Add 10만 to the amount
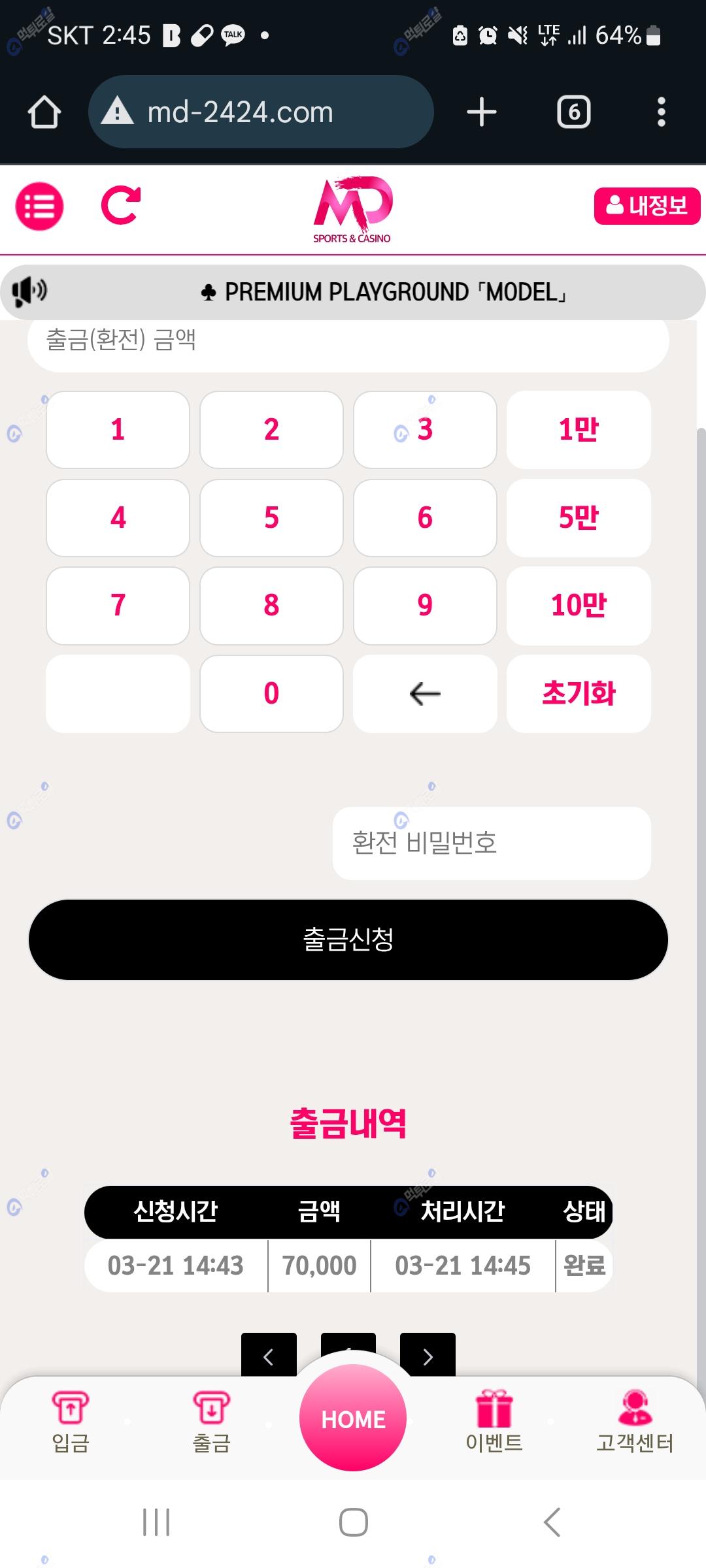The width and height of the screenshot is (706, 1568). point(579,606)
